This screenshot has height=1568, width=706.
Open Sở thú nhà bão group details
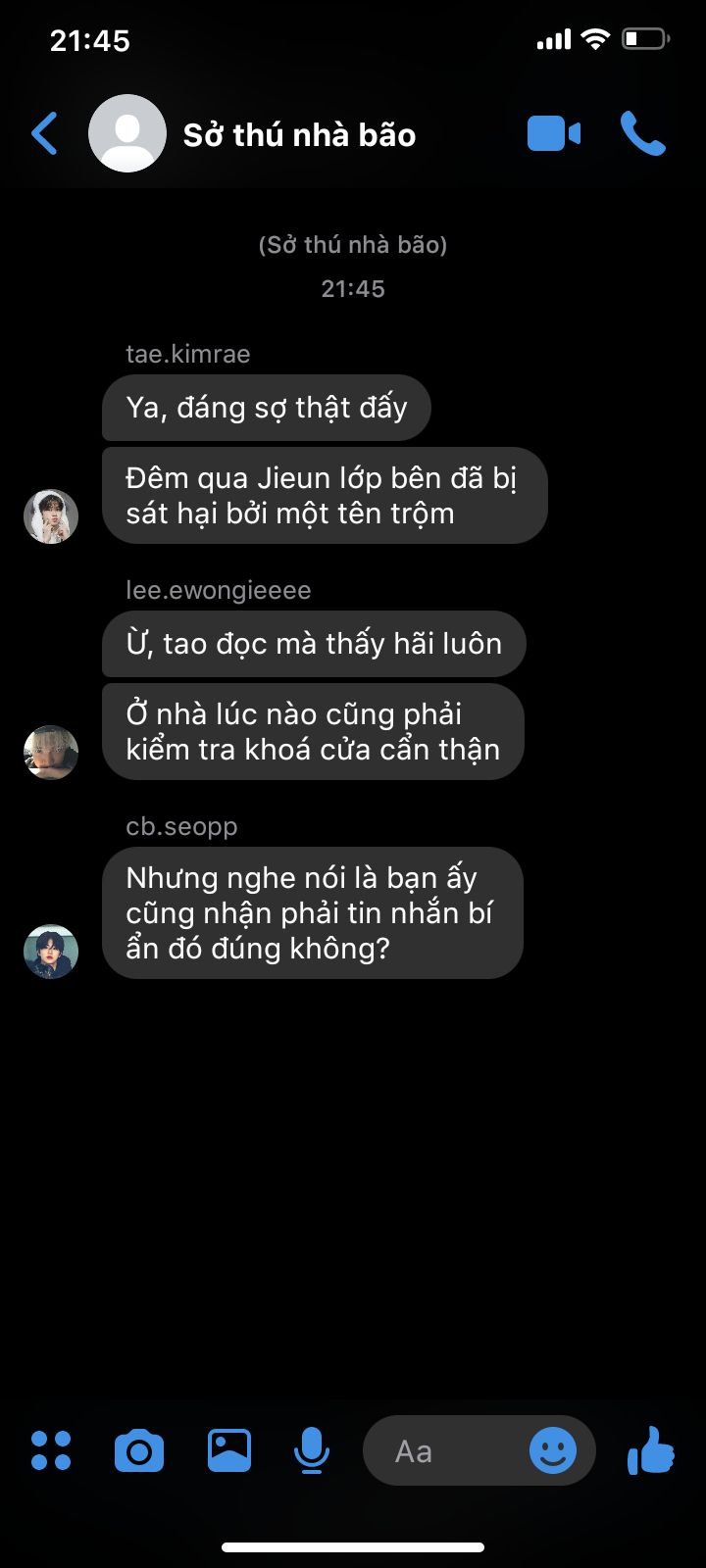point(299,134)
